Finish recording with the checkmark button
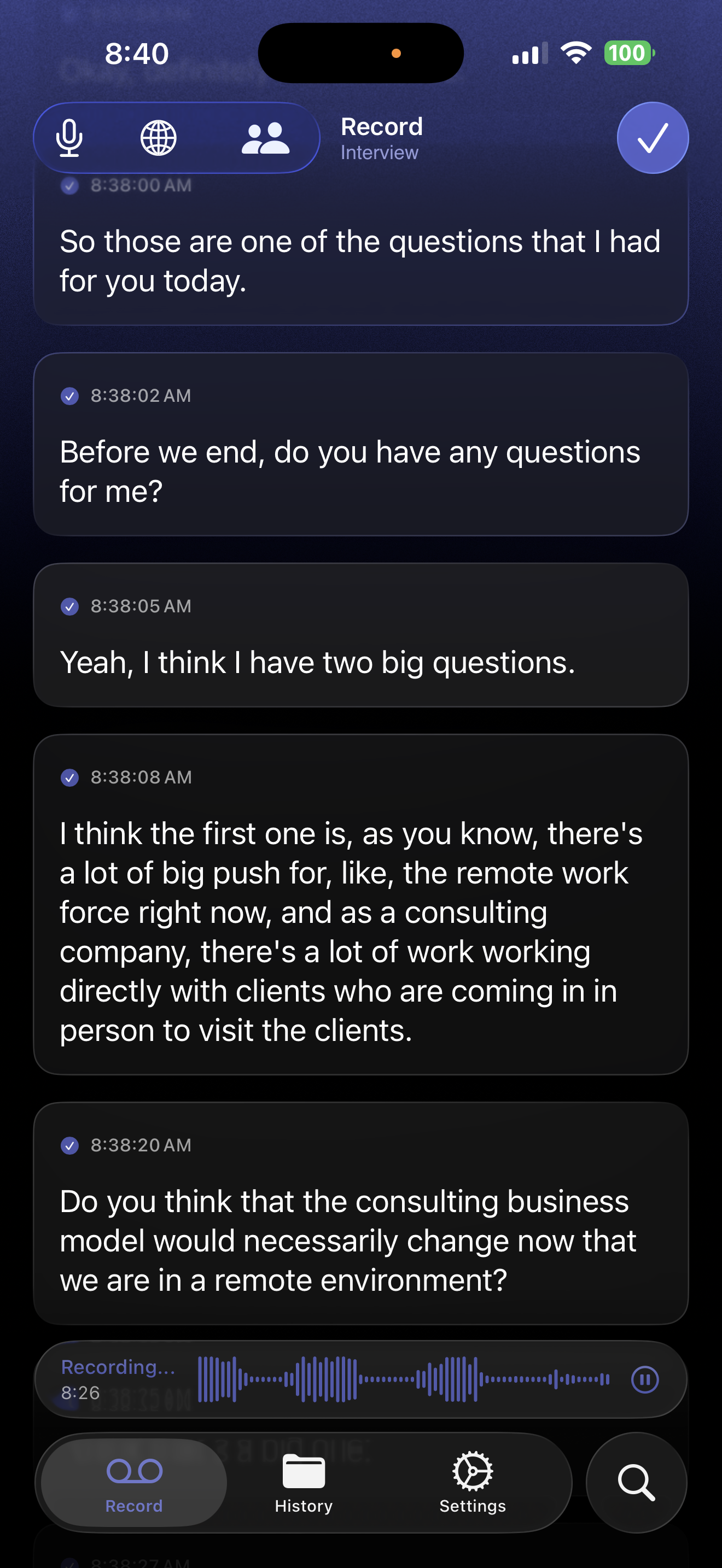The image size is (722, 1568). click(653, 138)
